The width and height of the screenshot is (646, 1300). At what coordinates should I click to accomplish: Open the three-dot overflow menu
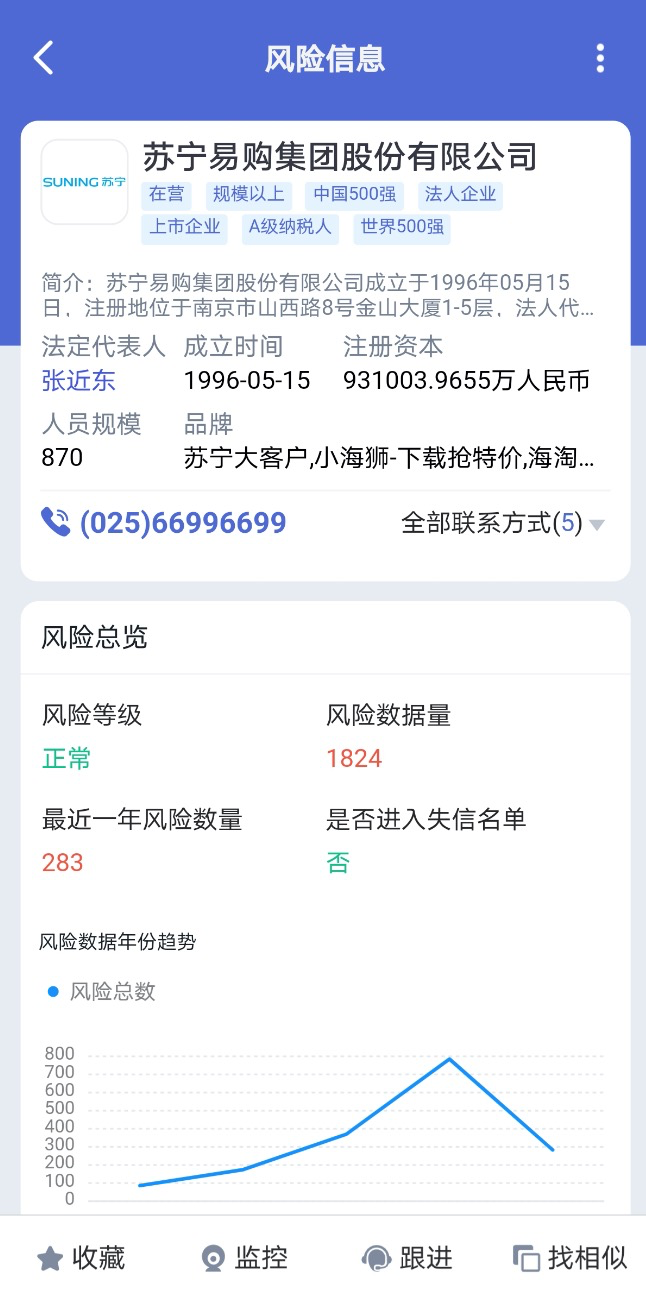(600, 58)
